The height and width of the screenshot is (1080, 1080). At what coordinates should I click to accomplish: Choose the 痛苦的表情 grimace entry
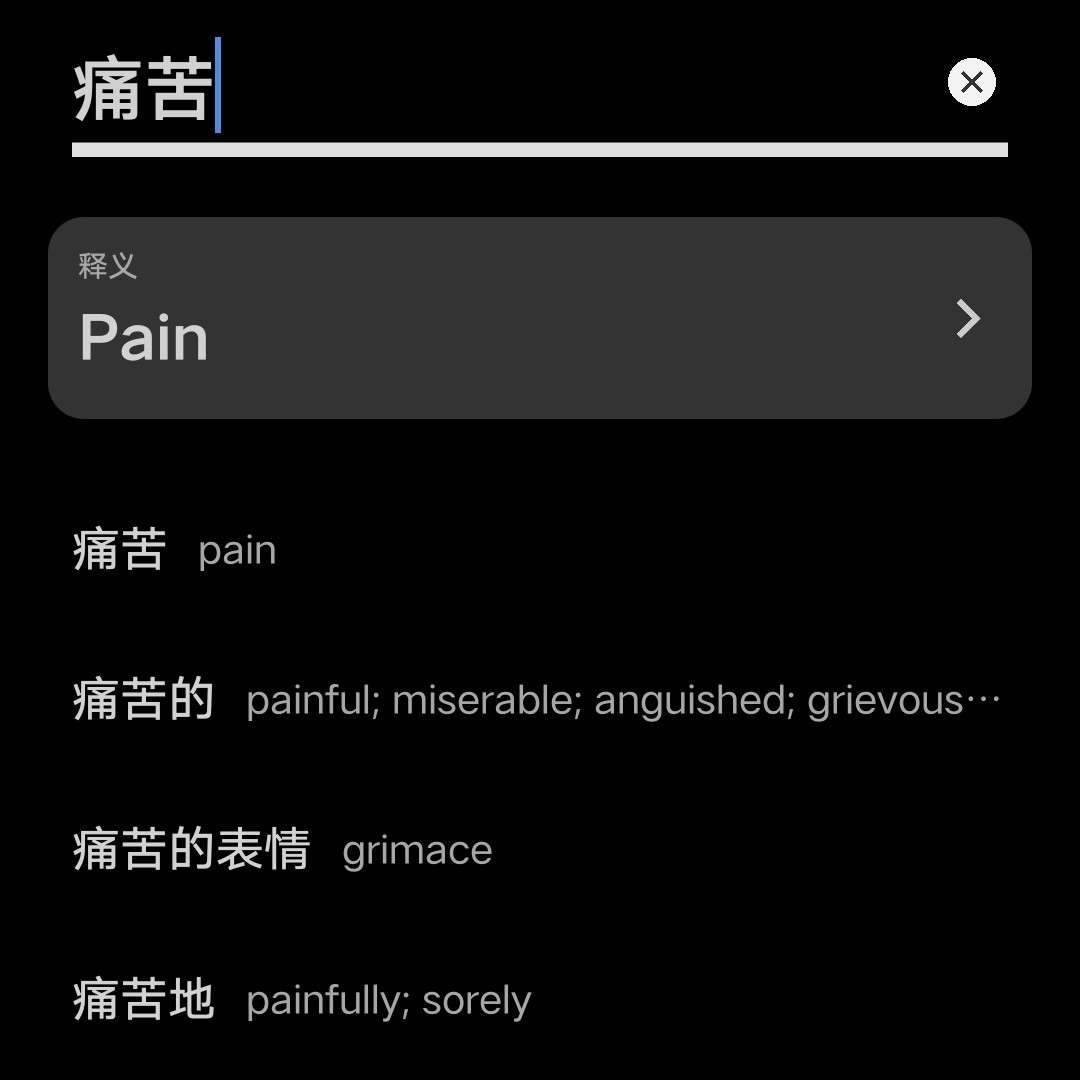(x=283, y=851)
